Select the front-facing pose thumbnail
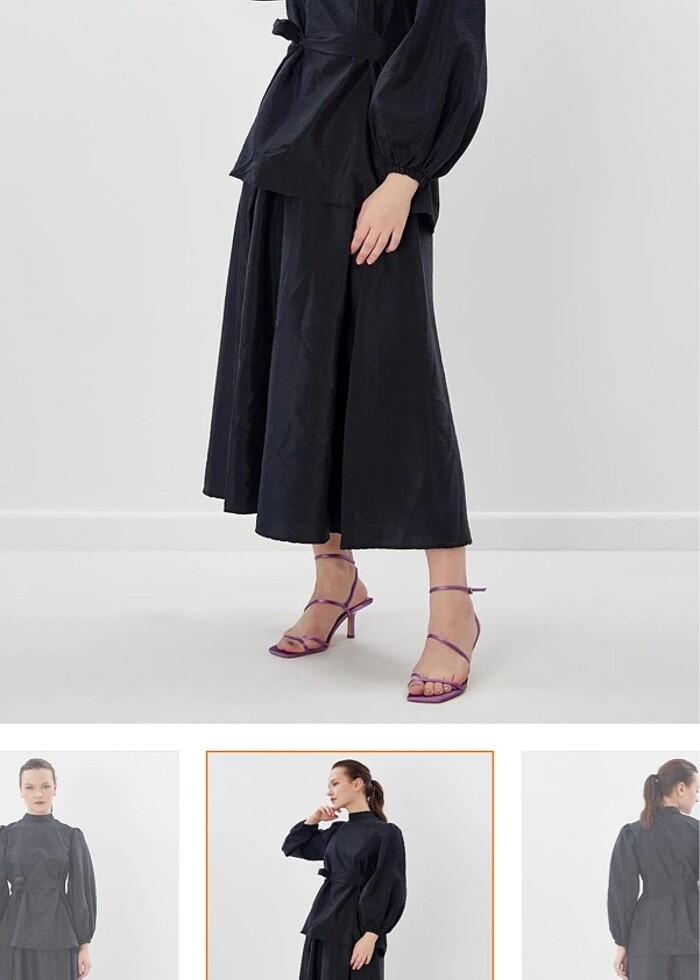Screen dimensions: 700x980 click(x=89, y=866)
